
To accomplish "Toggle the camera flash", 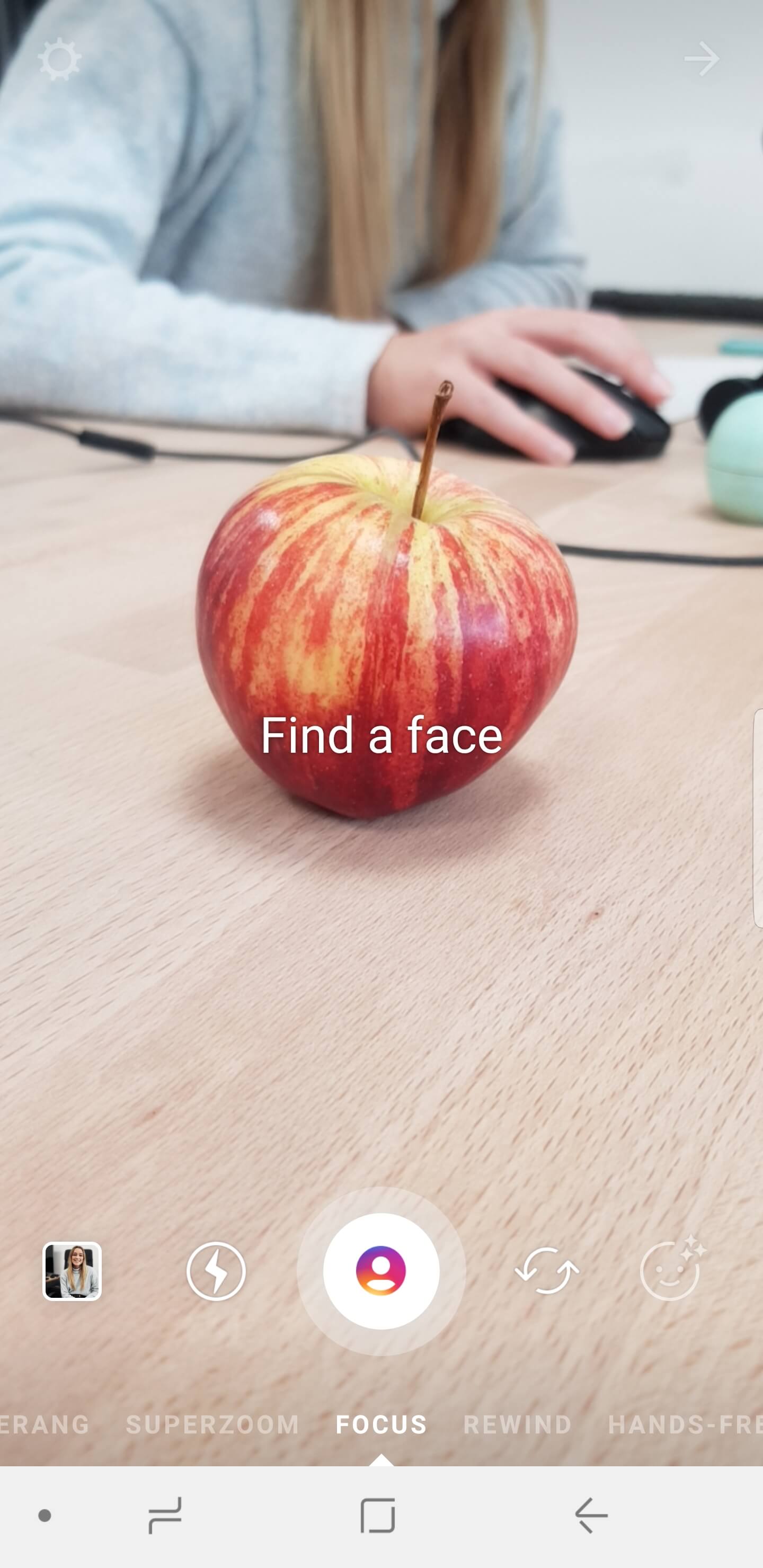I will click(x=216, y=1271).
